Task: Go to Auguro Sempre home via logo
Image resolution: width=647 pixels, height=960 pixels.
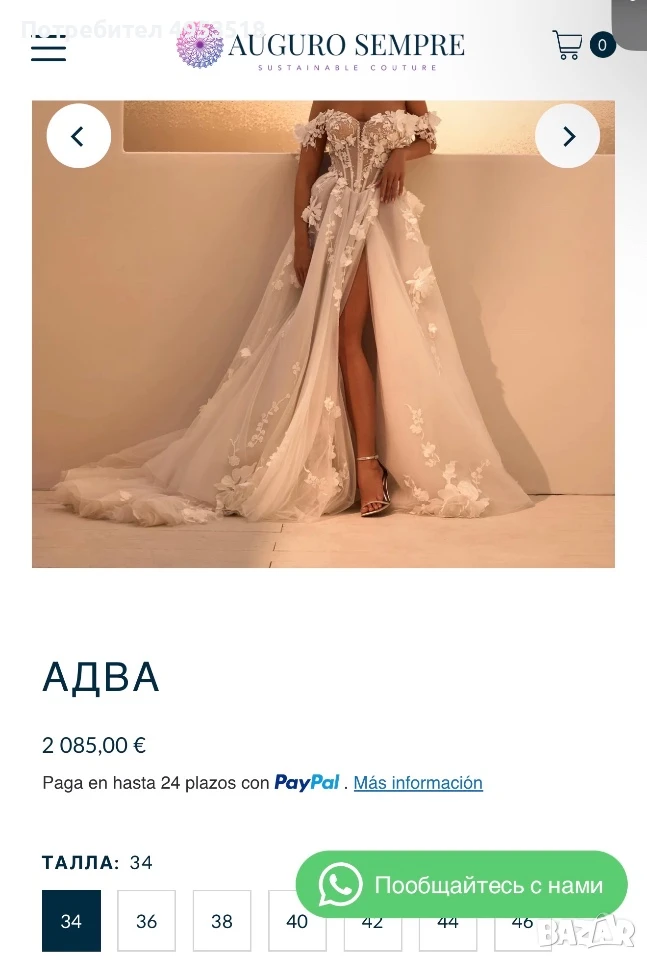Action: click(x=320, y=47)
